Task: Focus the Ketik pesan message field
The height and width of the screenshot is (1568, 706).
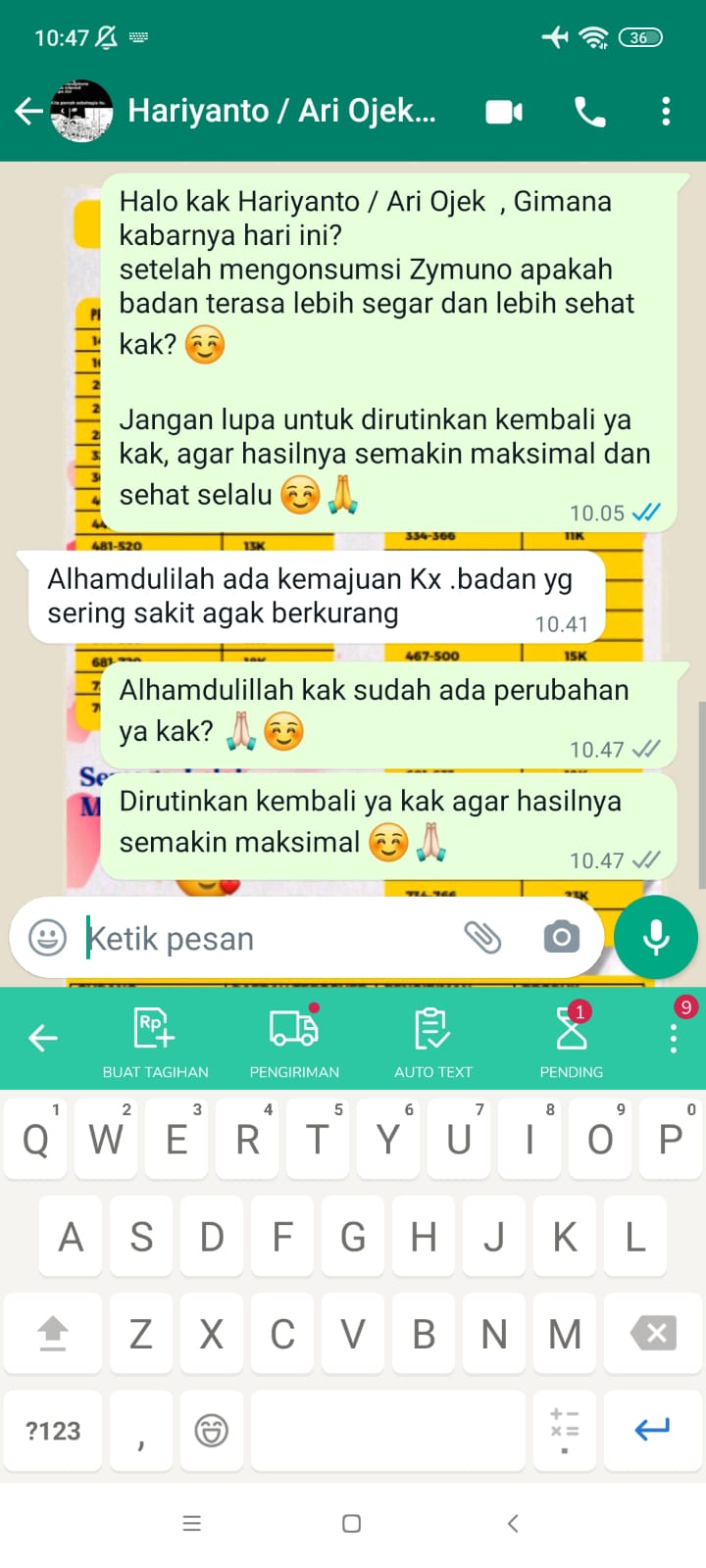Action: [265, 938]
